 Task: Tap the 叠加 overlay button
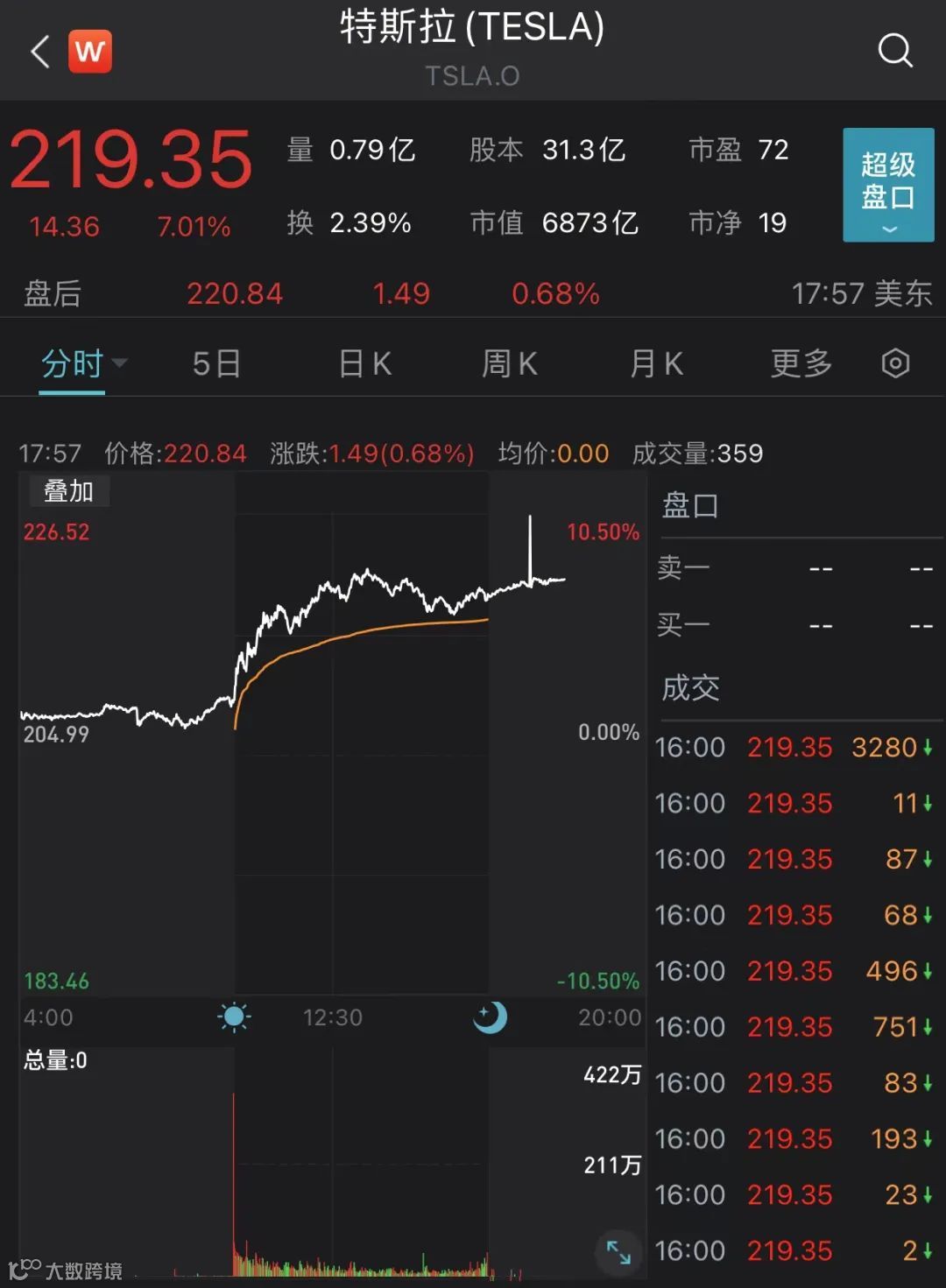click(x=68, y=491)
